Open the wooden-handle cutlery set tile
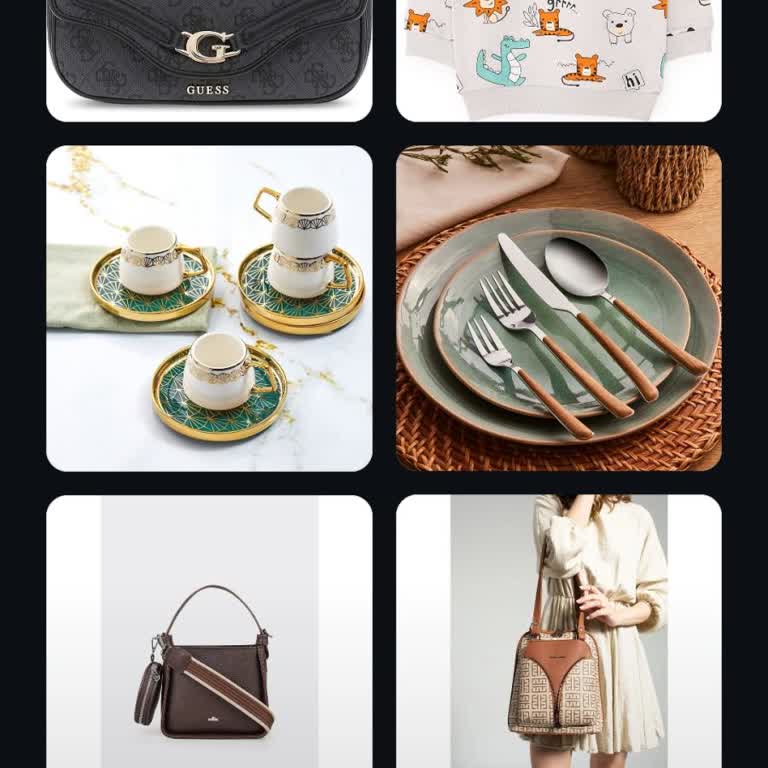Image resolution: width=768 pixels, height=768 pixels. pyautogui.click(x=558, y=308)
